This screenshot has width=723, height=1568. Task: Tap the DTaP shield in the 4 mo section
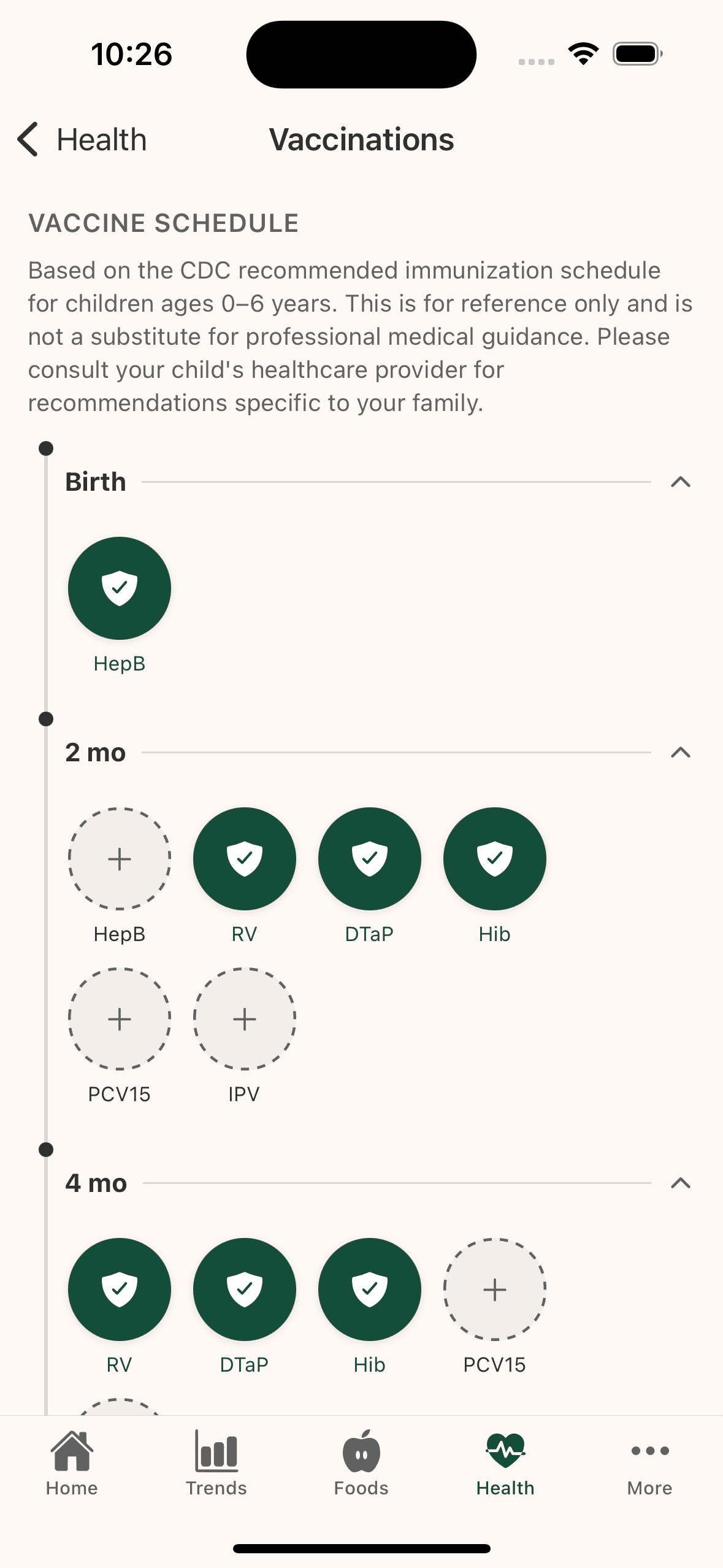[x=244, y=1289]
